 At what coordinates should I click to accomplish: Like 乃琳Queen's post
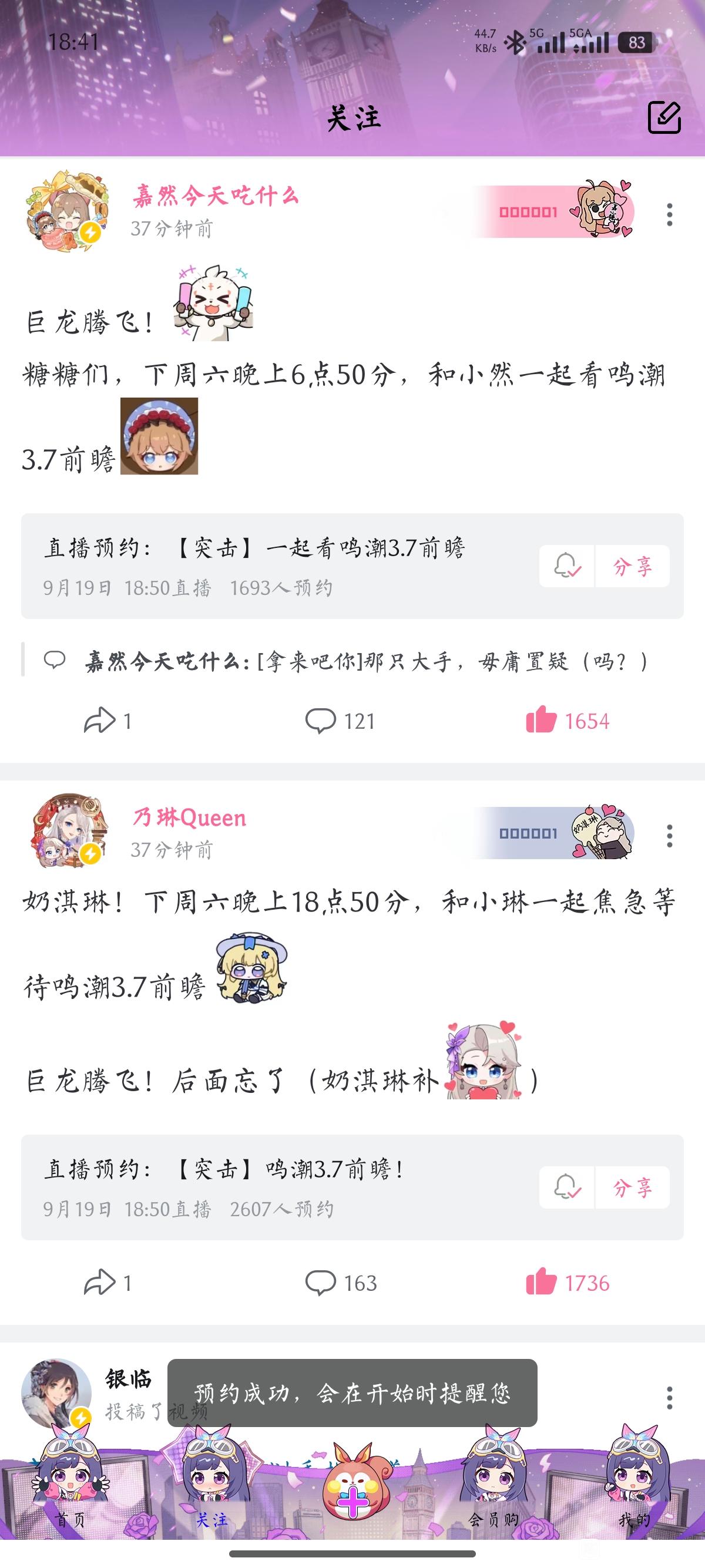click(x=568, y=1283)
